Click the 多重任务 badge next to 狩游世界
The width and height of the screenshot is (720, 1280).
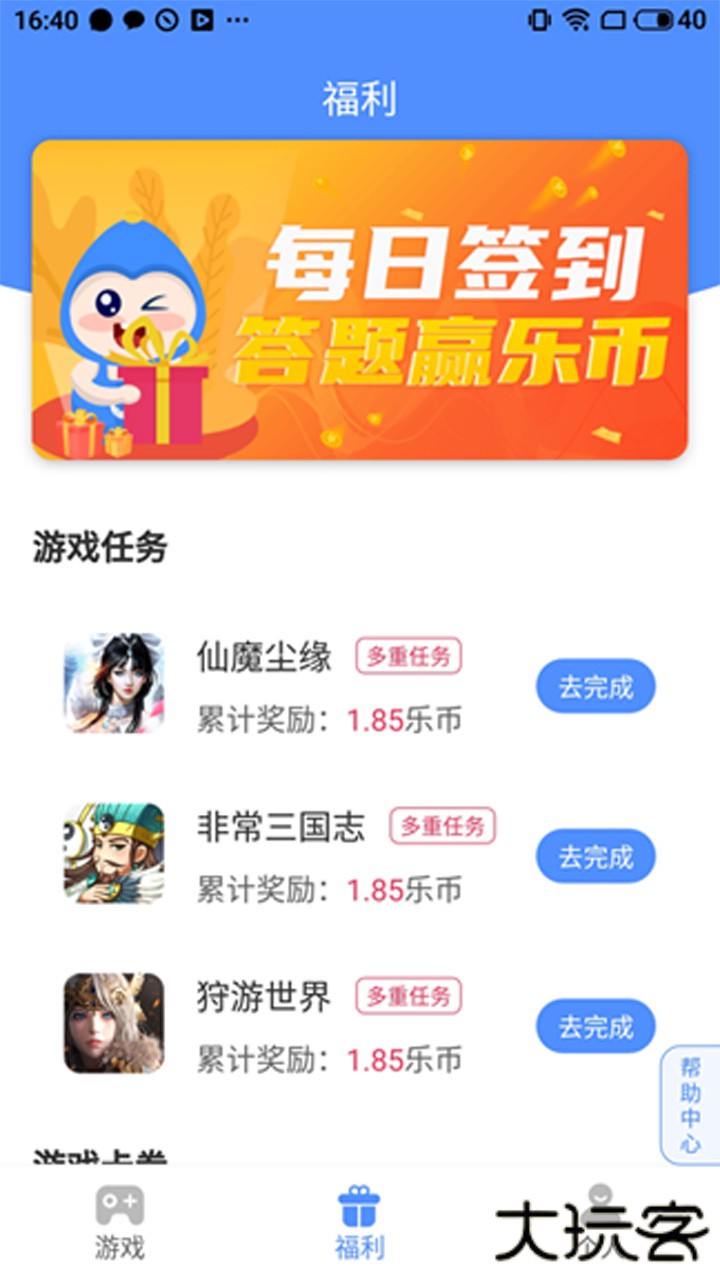tap(409, 997)
